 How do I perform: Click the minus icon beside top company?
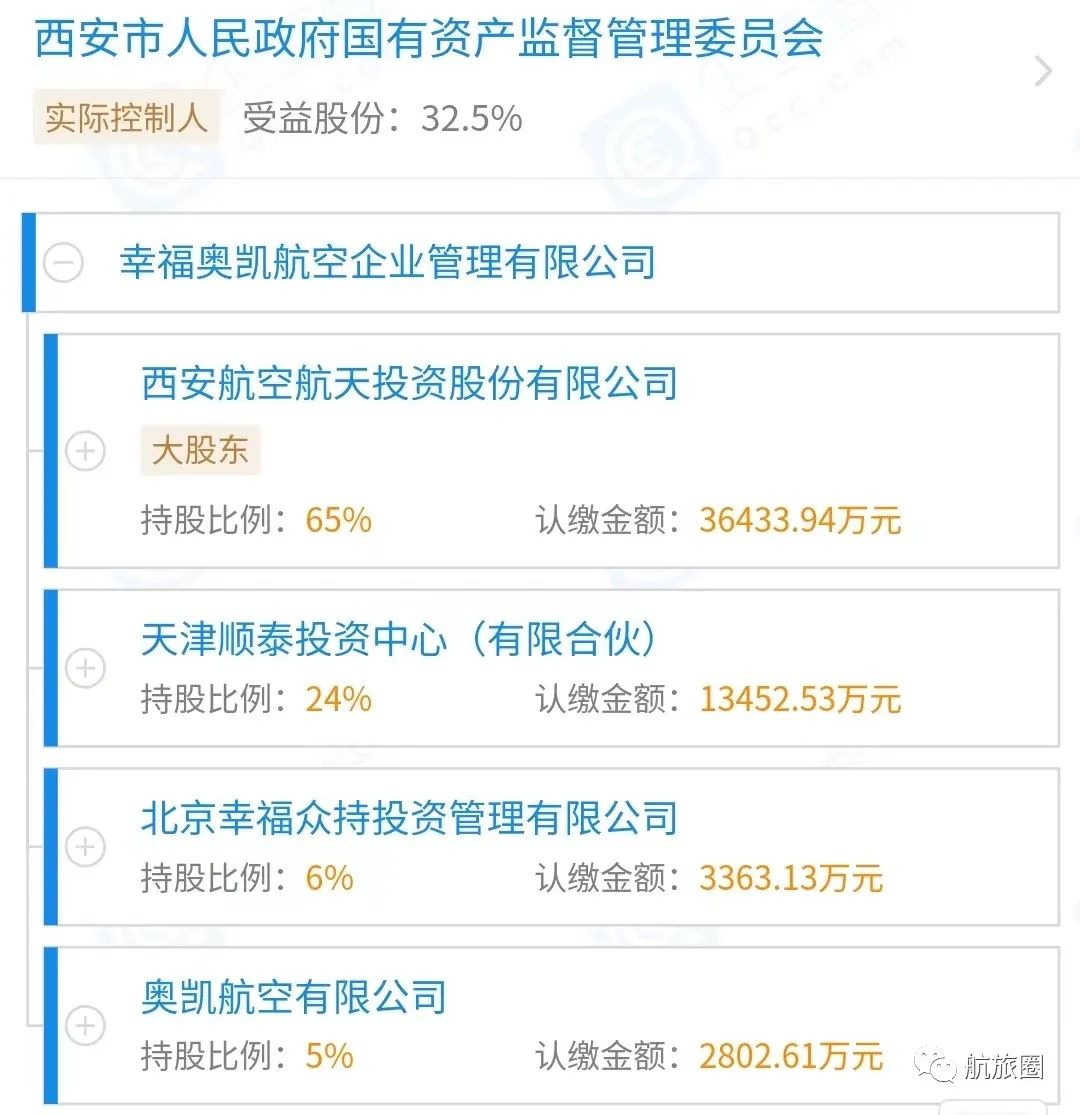click(x=66, y=263)
